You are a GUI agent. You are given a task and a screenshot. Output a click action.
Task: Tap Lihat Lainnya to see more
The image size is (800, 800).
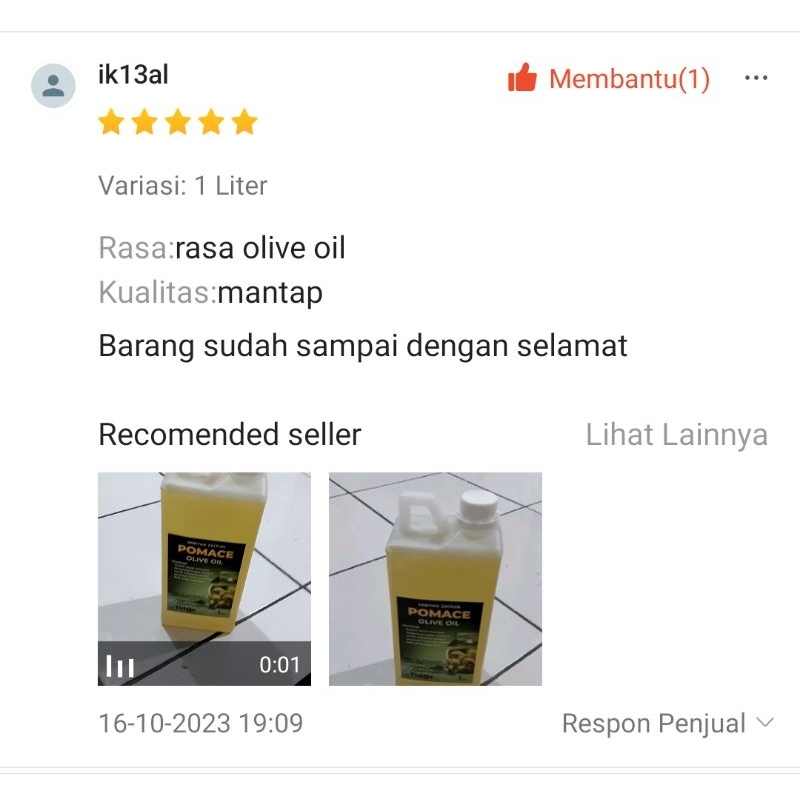coord(676,435)
